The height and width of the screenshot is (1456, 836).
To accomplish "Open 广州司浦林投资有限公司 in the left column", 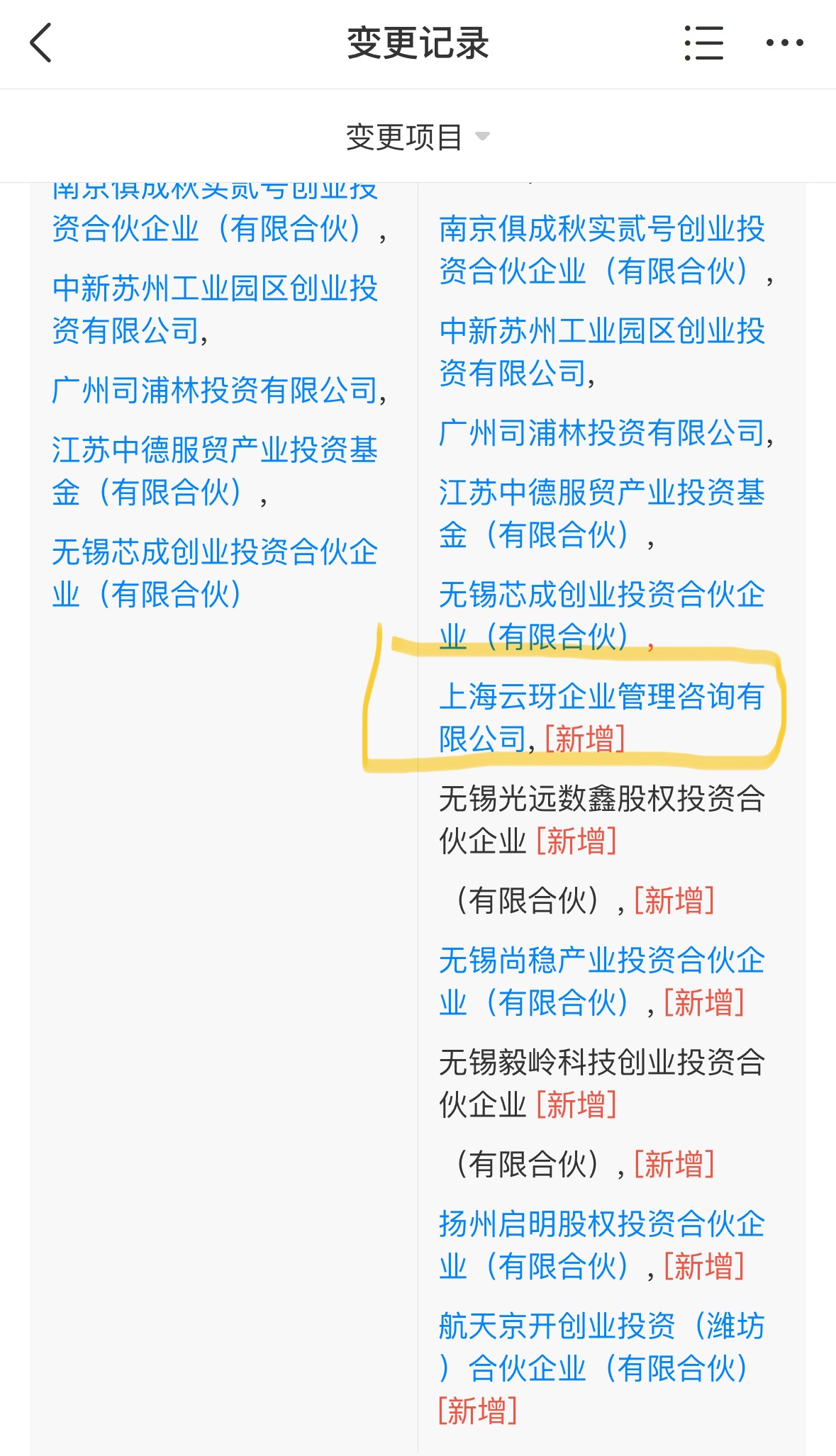I will (215, 391).
